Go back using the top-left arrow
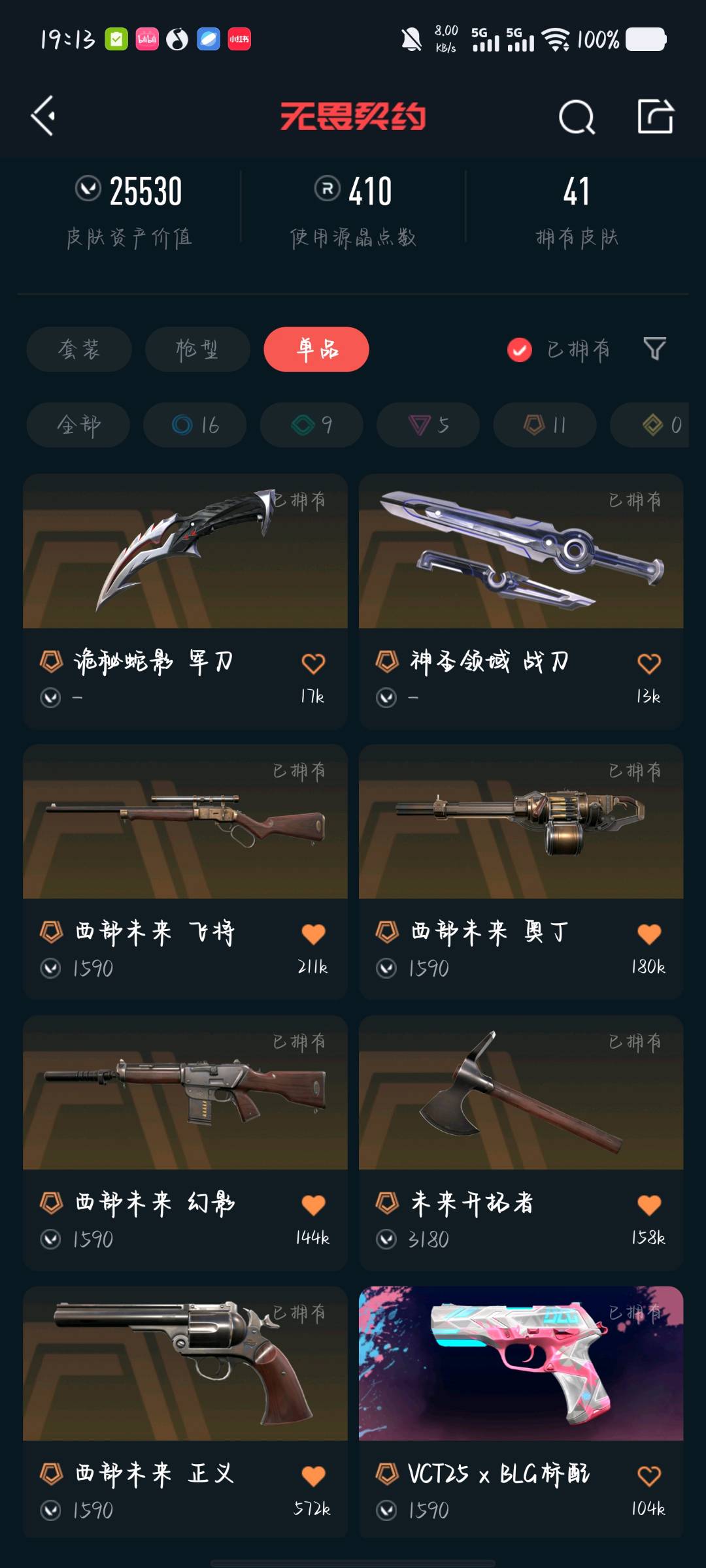706x1568 pixels. tap(43, 116)
